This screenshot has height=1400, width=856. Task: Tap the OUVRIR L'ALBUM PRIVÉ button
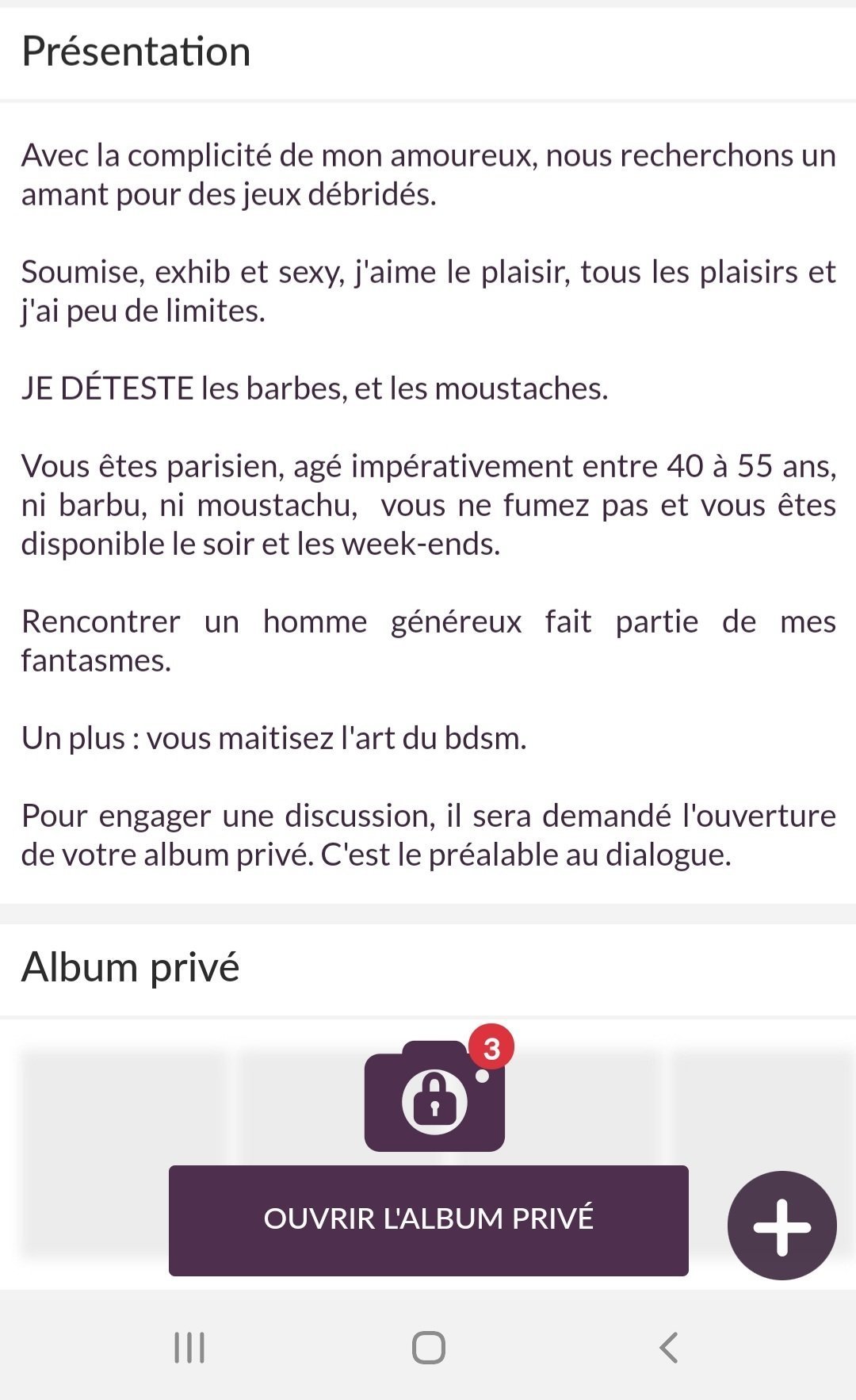point(428,1220)
